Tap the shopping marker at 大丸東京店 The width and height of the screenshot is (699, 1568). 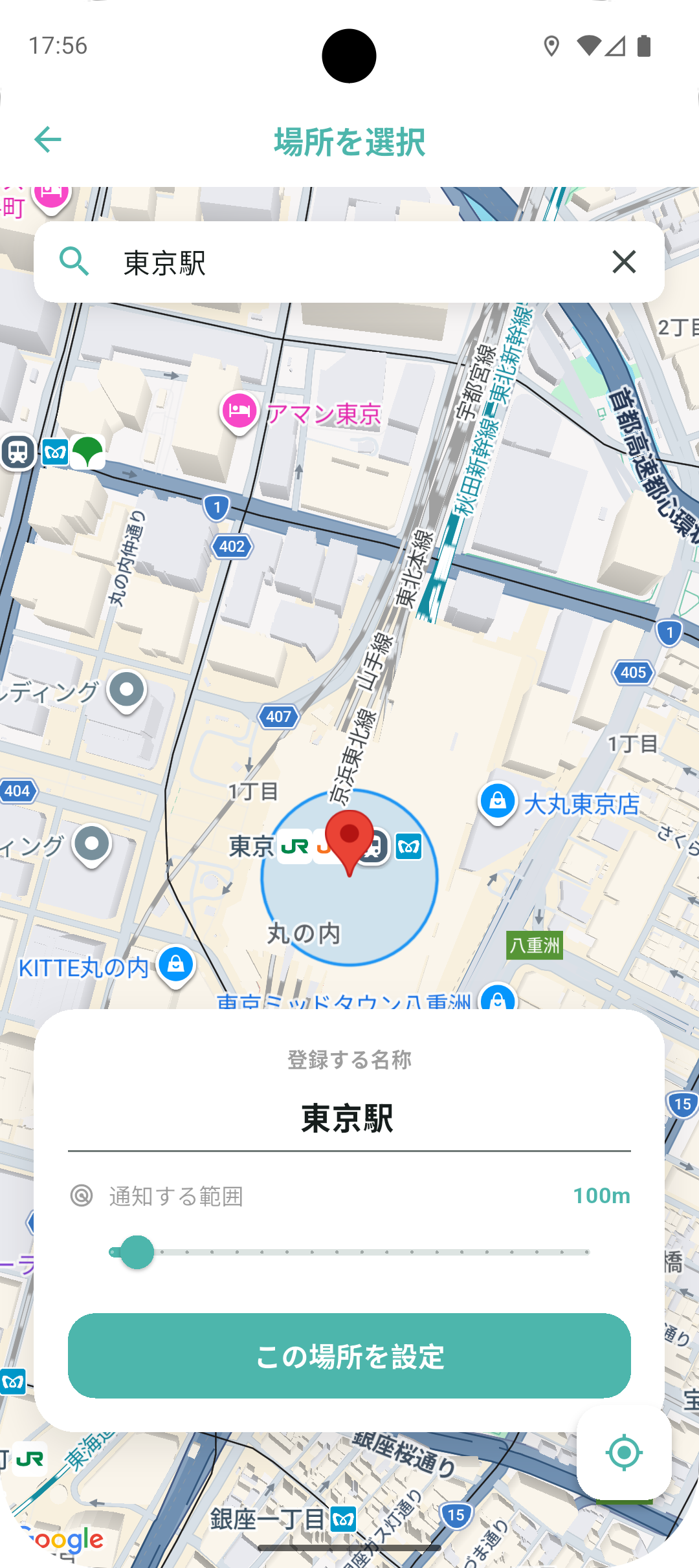click(x=496, y=801)
